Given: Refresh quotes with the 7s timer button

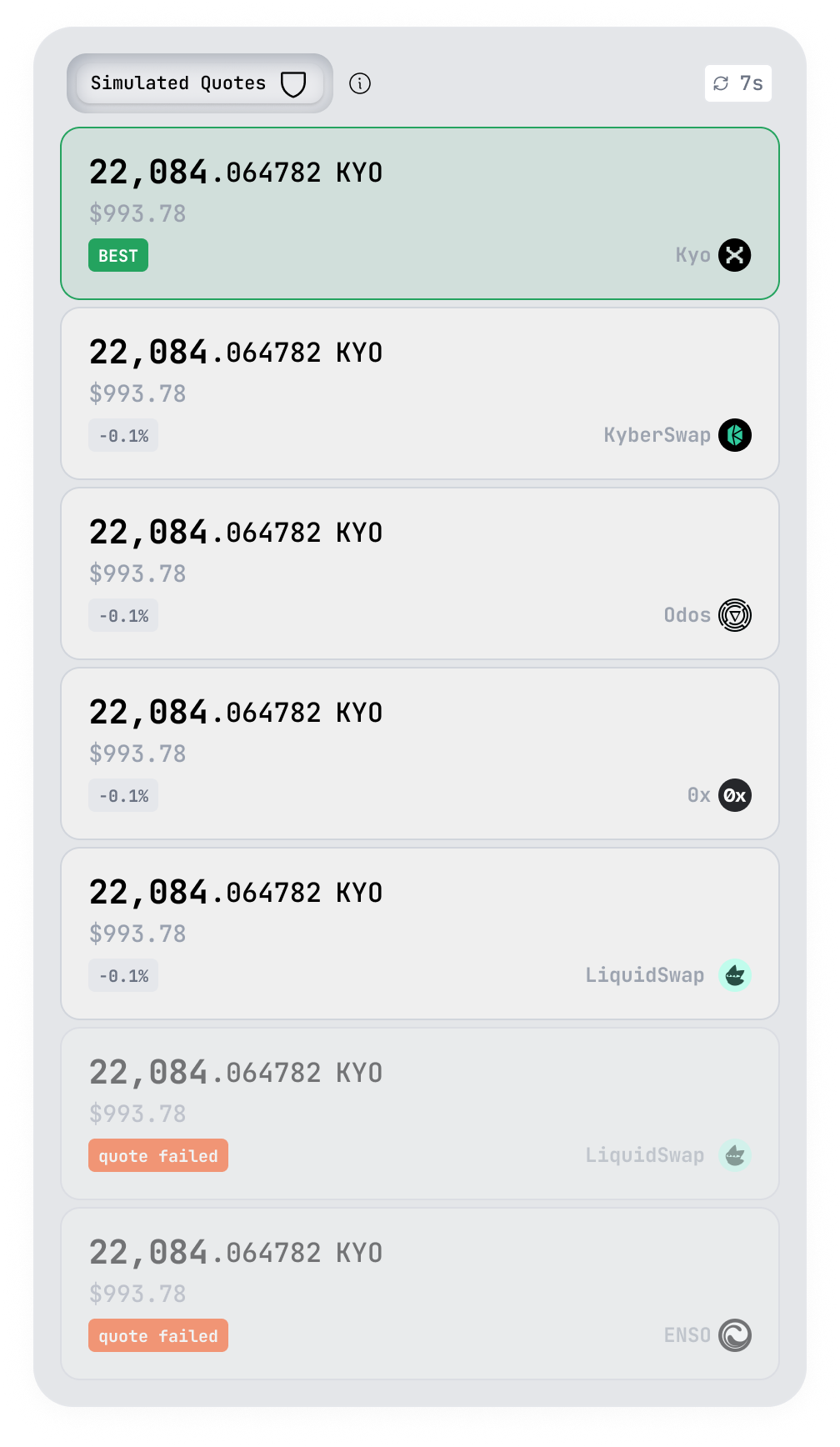Looking at the screenshot, I should [737, 83].
